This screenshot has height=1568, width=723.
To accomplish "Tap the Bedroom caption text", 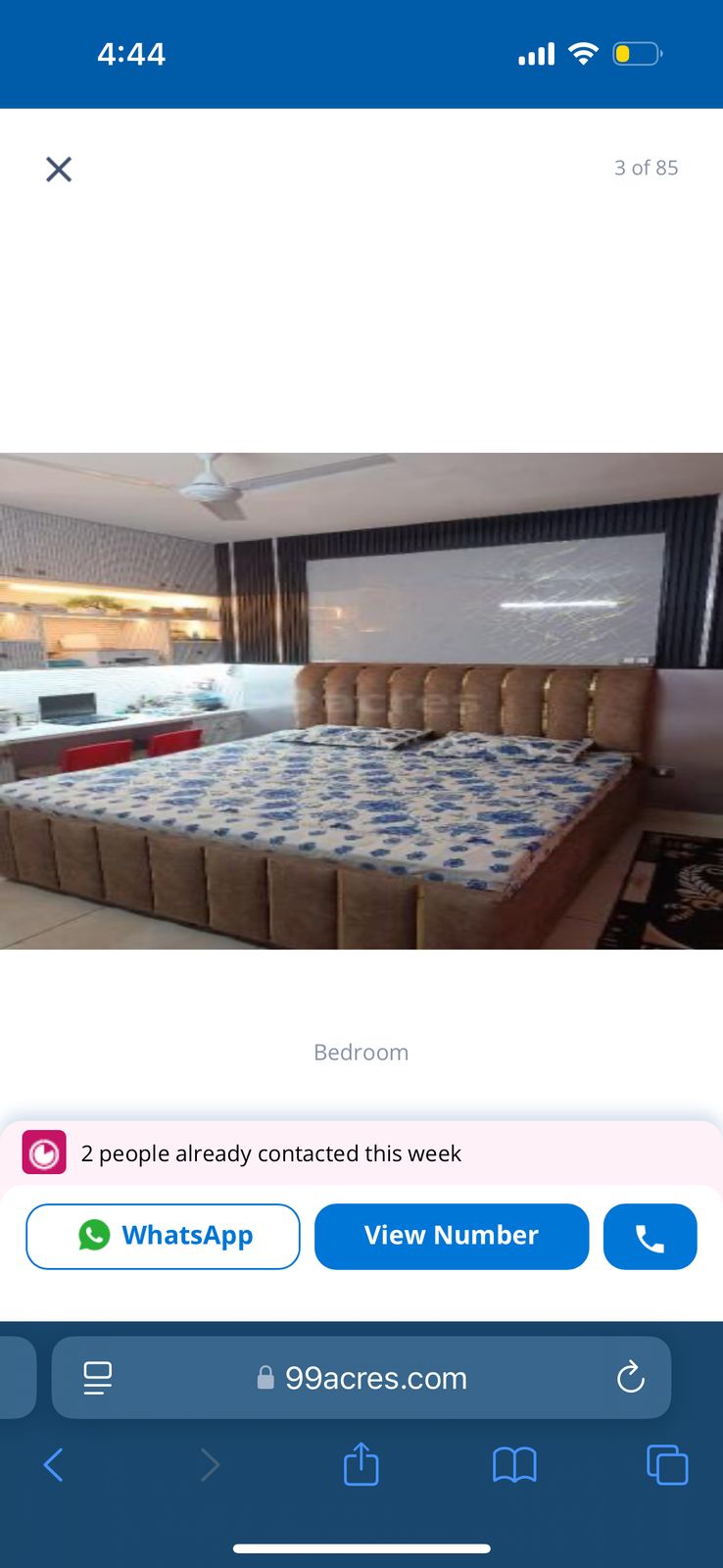I will pyautogui.click(x=361, y=1052).
